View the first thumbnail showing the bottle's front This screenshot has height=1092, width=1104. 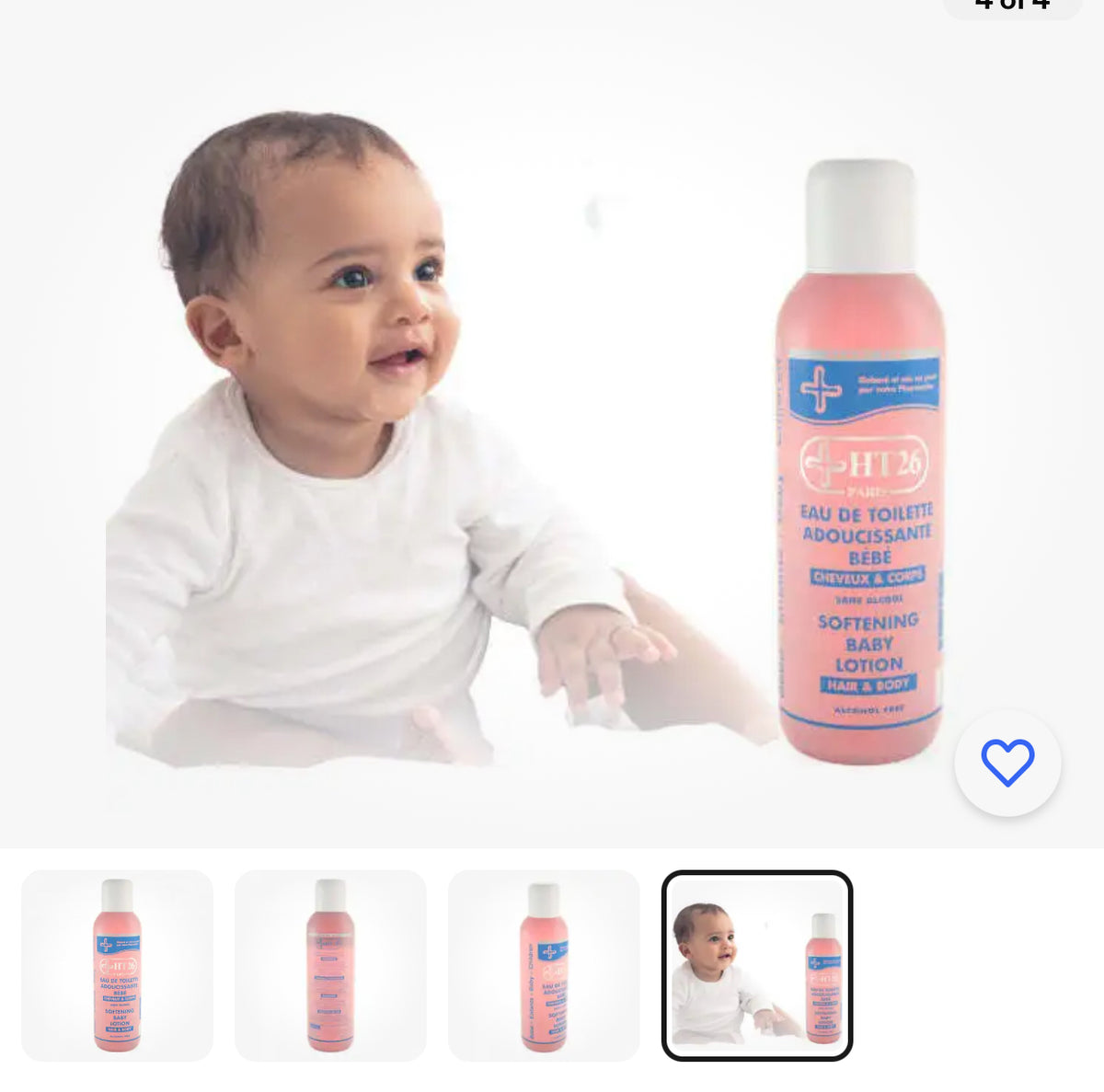click(x=117, y=965)
